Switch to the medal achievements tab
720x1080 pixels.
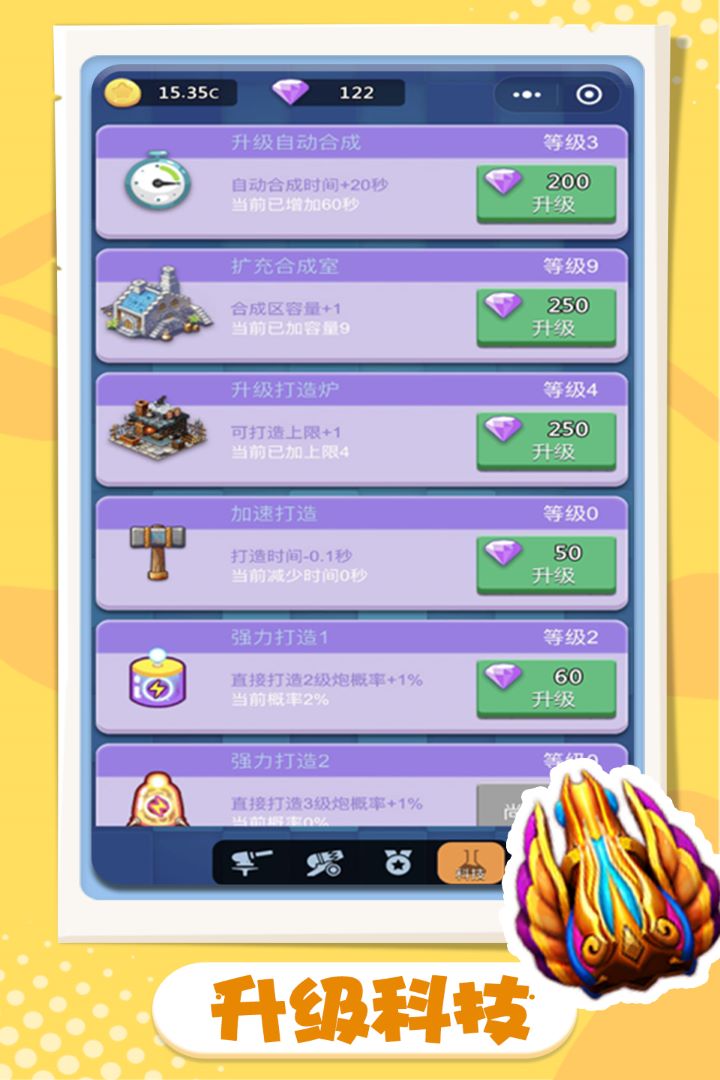(x=398, y=862)
